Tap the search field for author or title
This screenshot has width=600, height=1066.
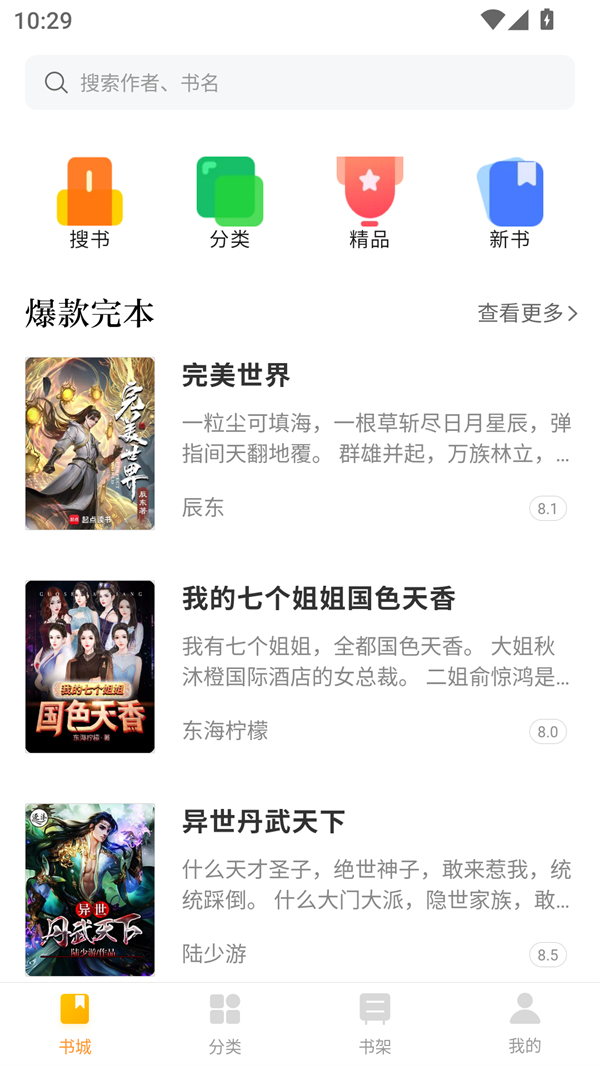point(300,82)
